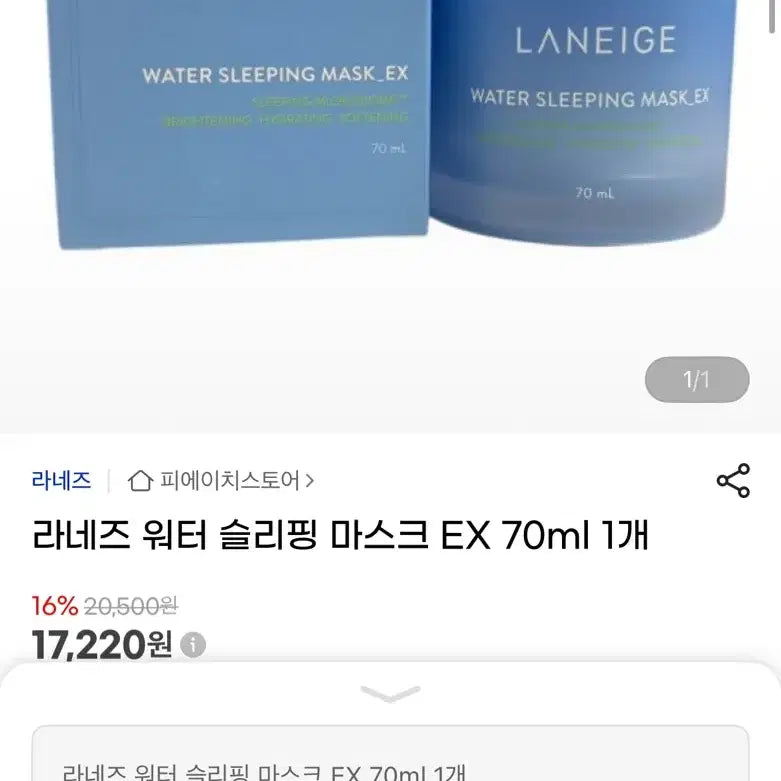Collapse the bottom sheet using the chevron
The image size is (781, 781).
point(390,693)
